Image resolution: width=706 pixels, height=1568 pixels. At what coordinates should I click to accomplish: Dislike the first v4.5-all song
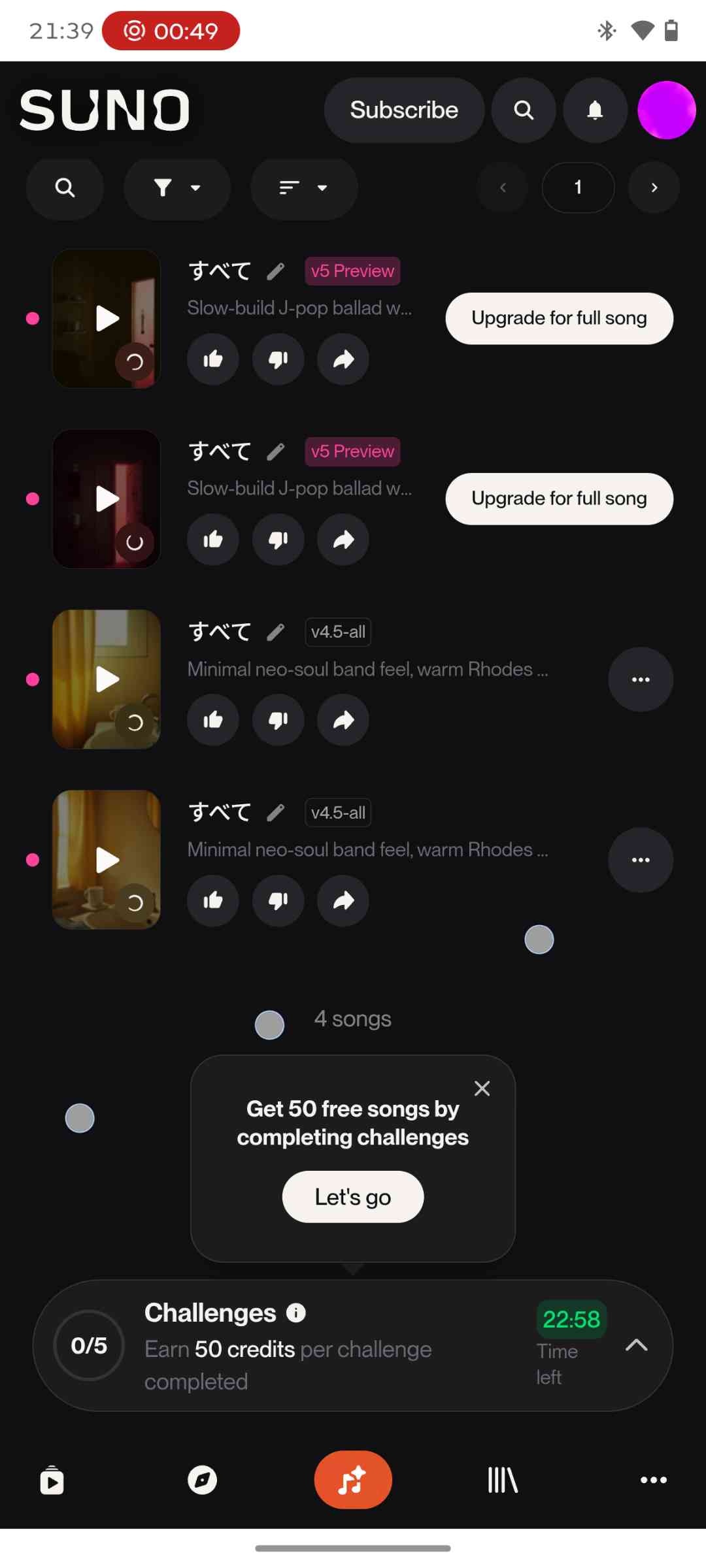(x=278, y=720)
